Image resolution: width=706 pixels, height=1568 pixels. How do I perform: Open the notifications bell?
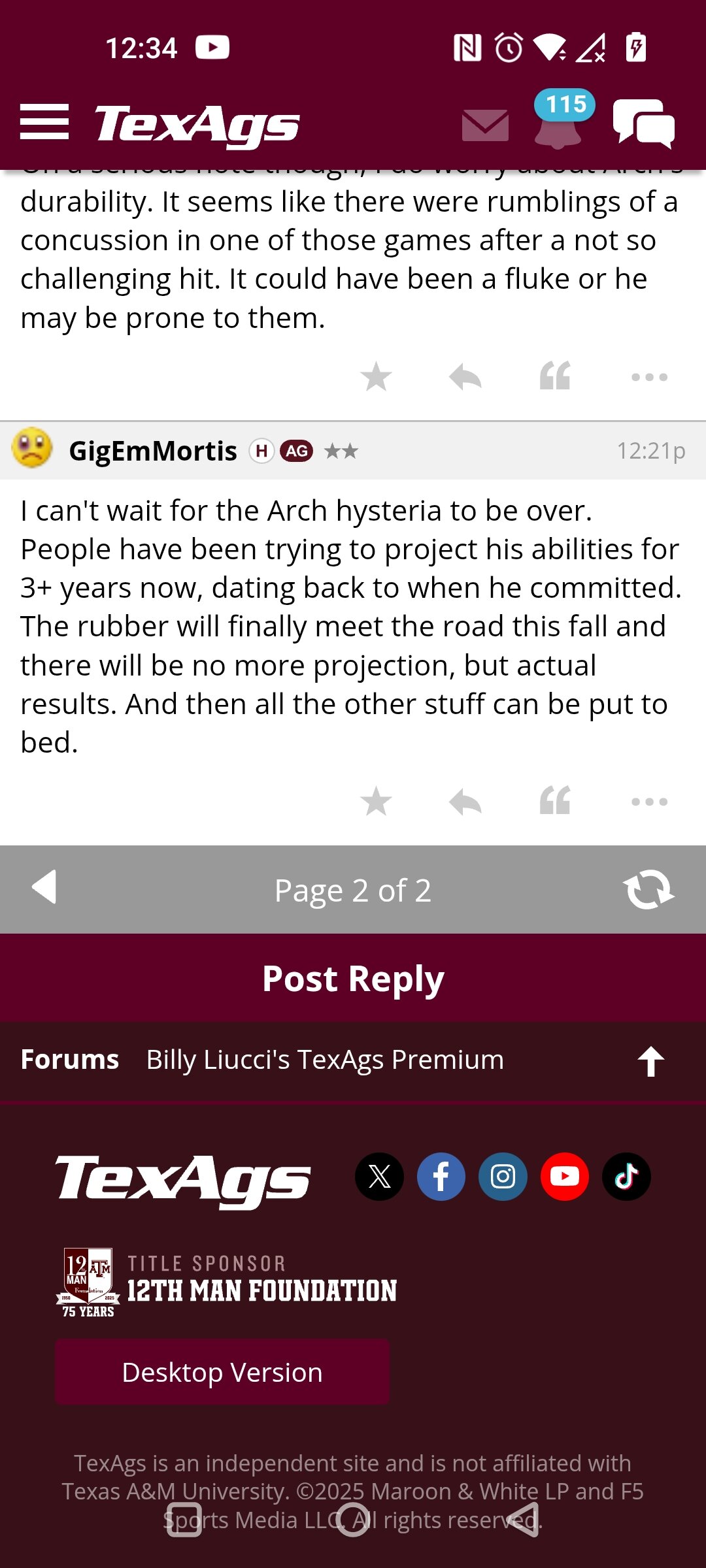(558, 122)
